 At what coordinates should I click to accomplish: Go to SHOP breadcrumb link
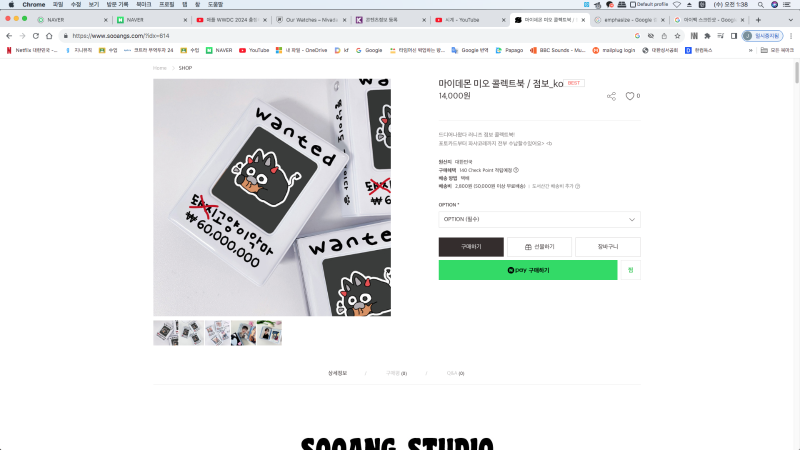[x=185, y=67]
